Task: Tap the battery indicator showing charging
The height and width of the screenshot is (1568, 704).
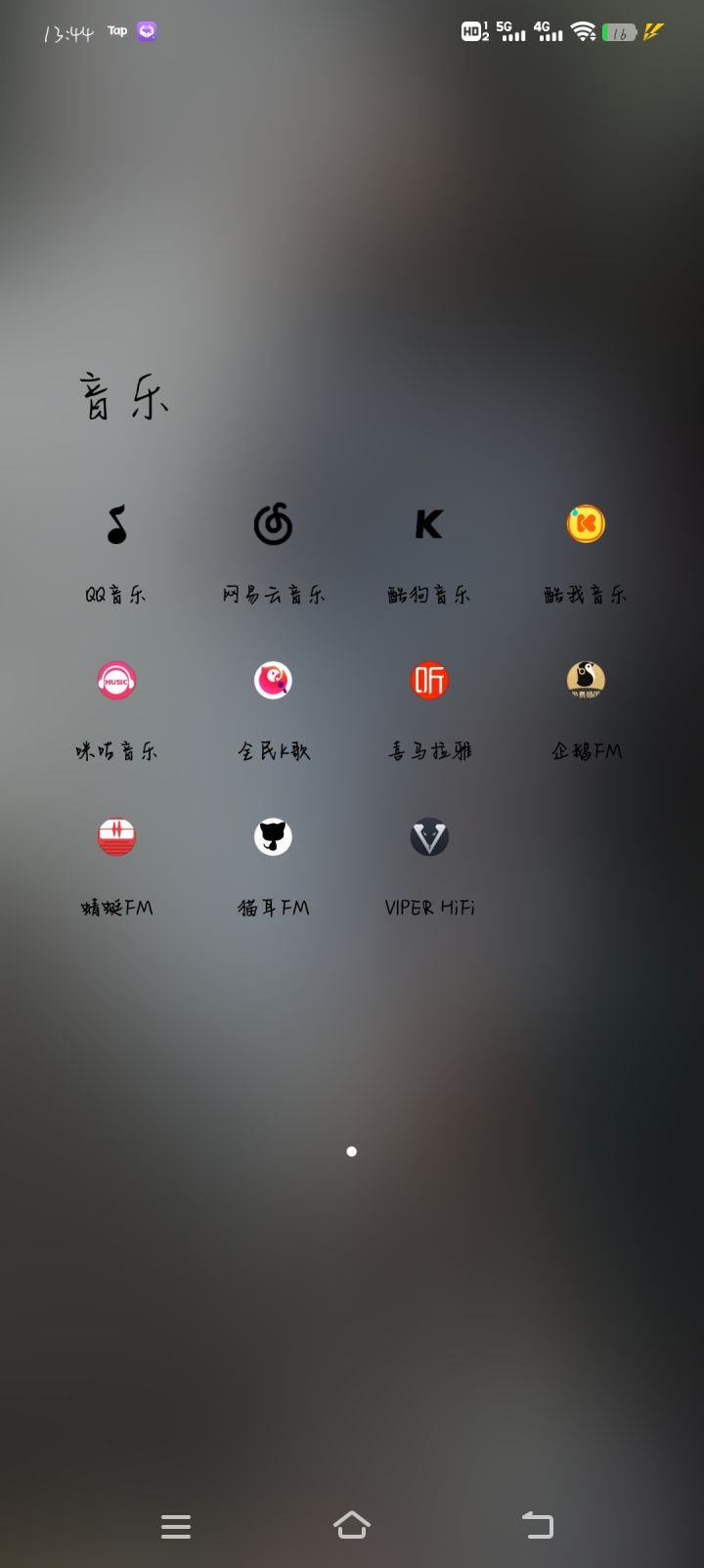Action: [619, 32]
